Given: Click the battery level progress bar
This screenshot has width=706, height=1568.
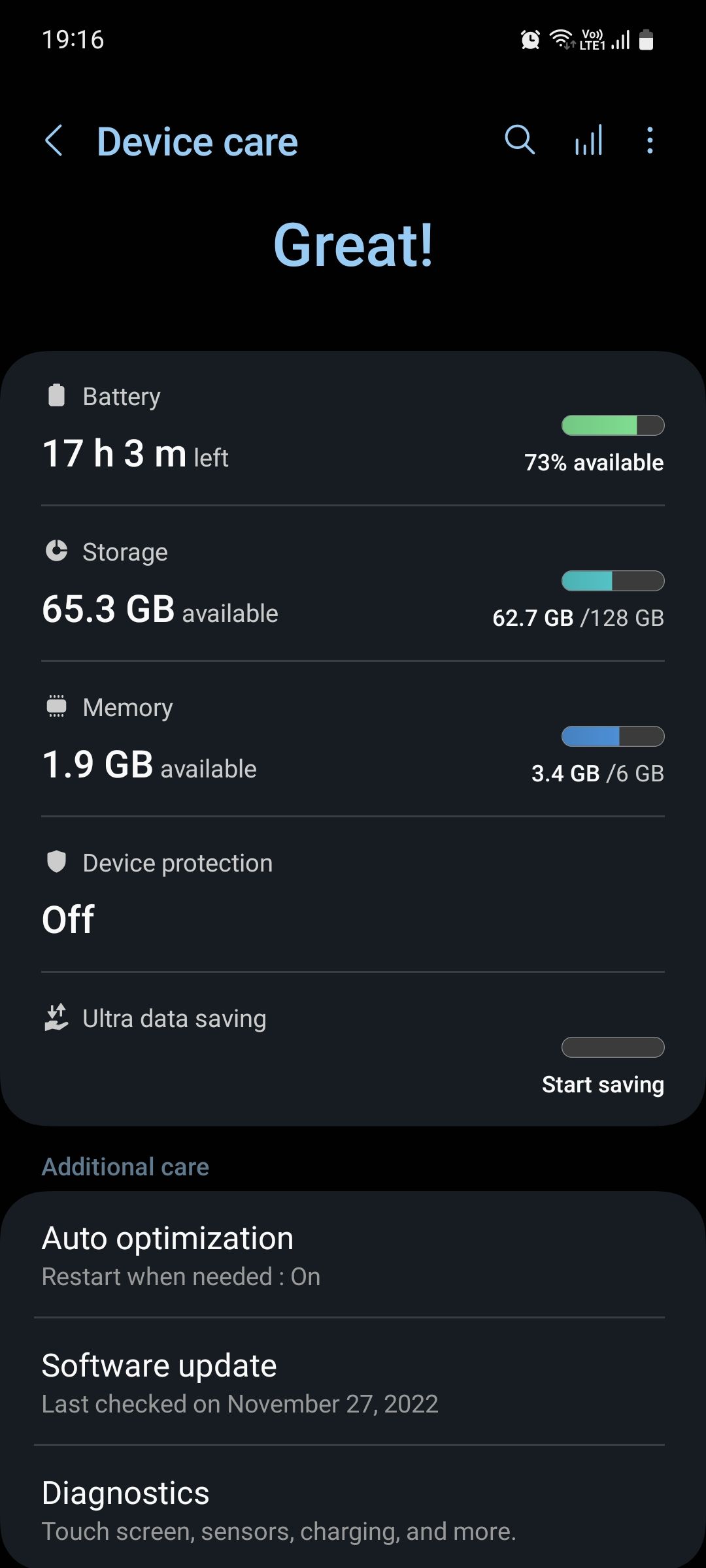Looking at the screenshot, I should 612,425.
